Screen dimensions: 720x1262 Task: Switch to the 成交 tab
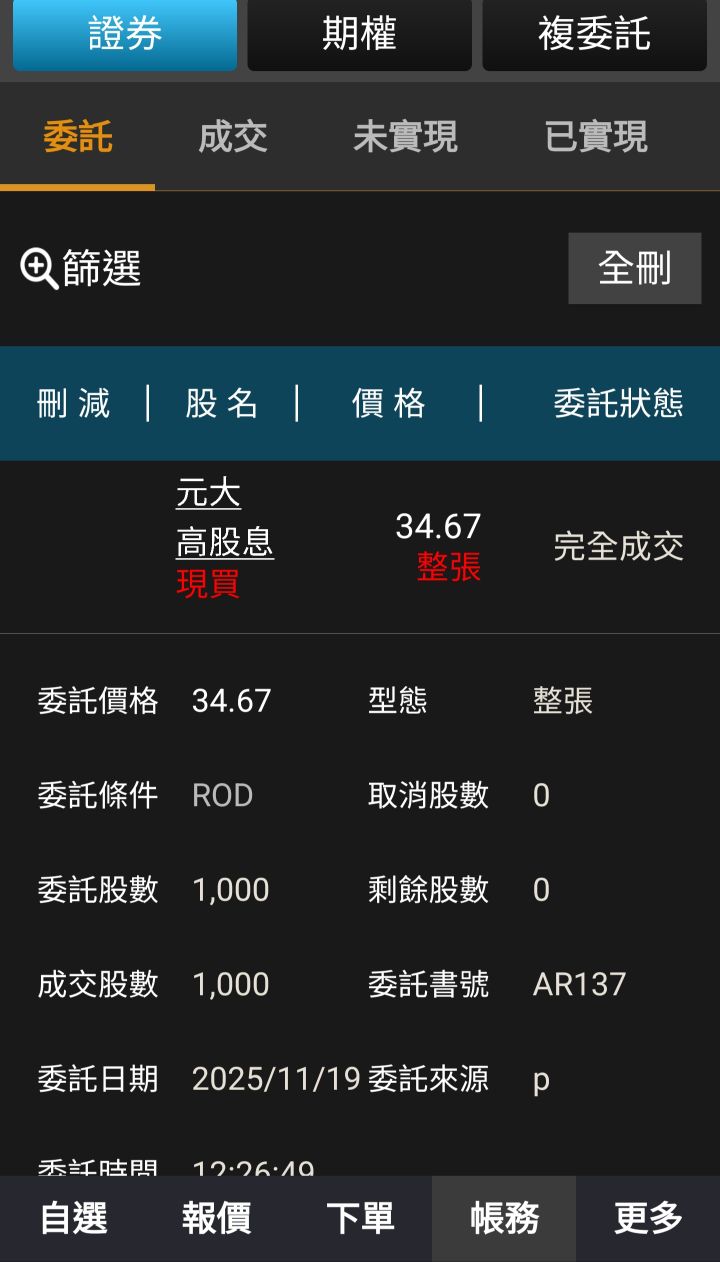[x=233, y=137]
